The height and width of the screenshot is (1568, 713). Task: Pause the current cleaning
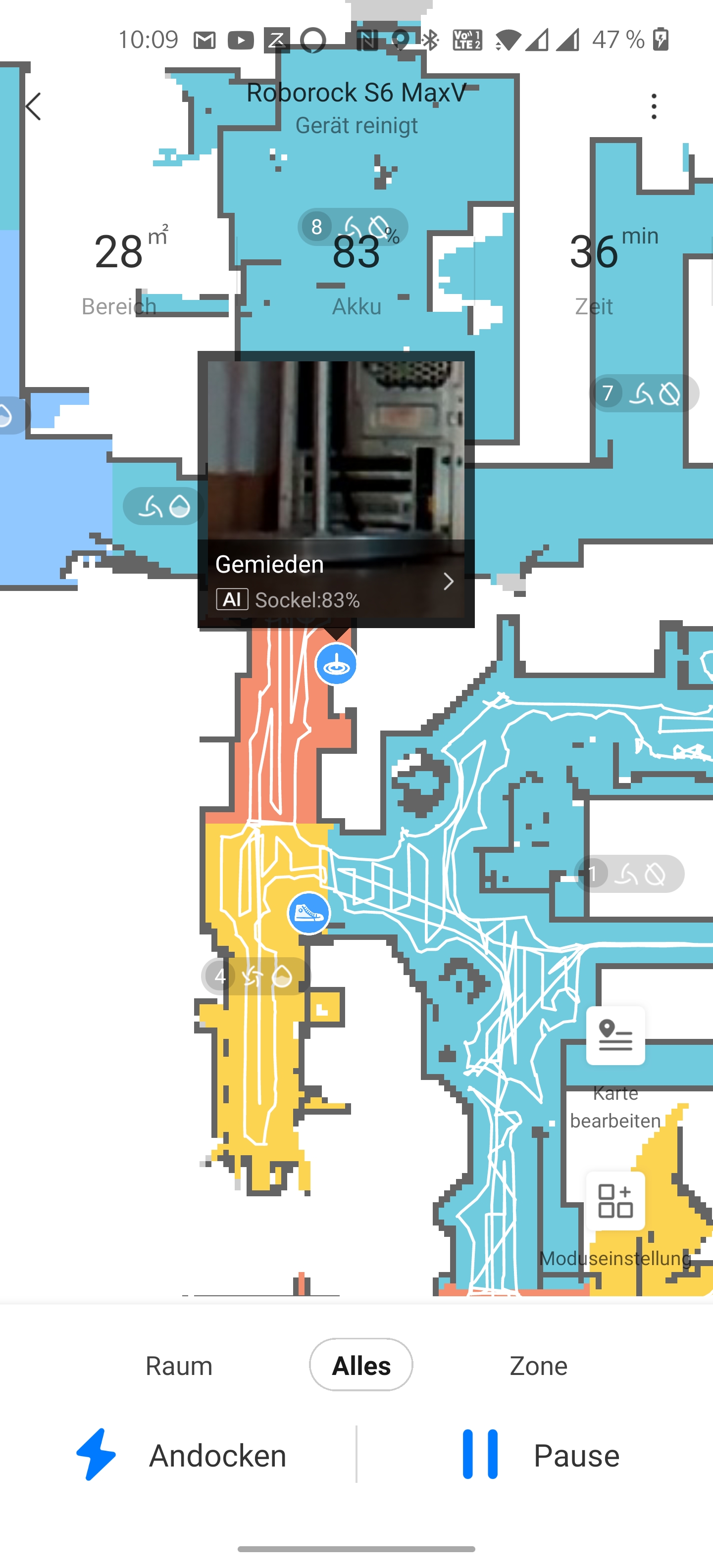tap(540, 1455)
